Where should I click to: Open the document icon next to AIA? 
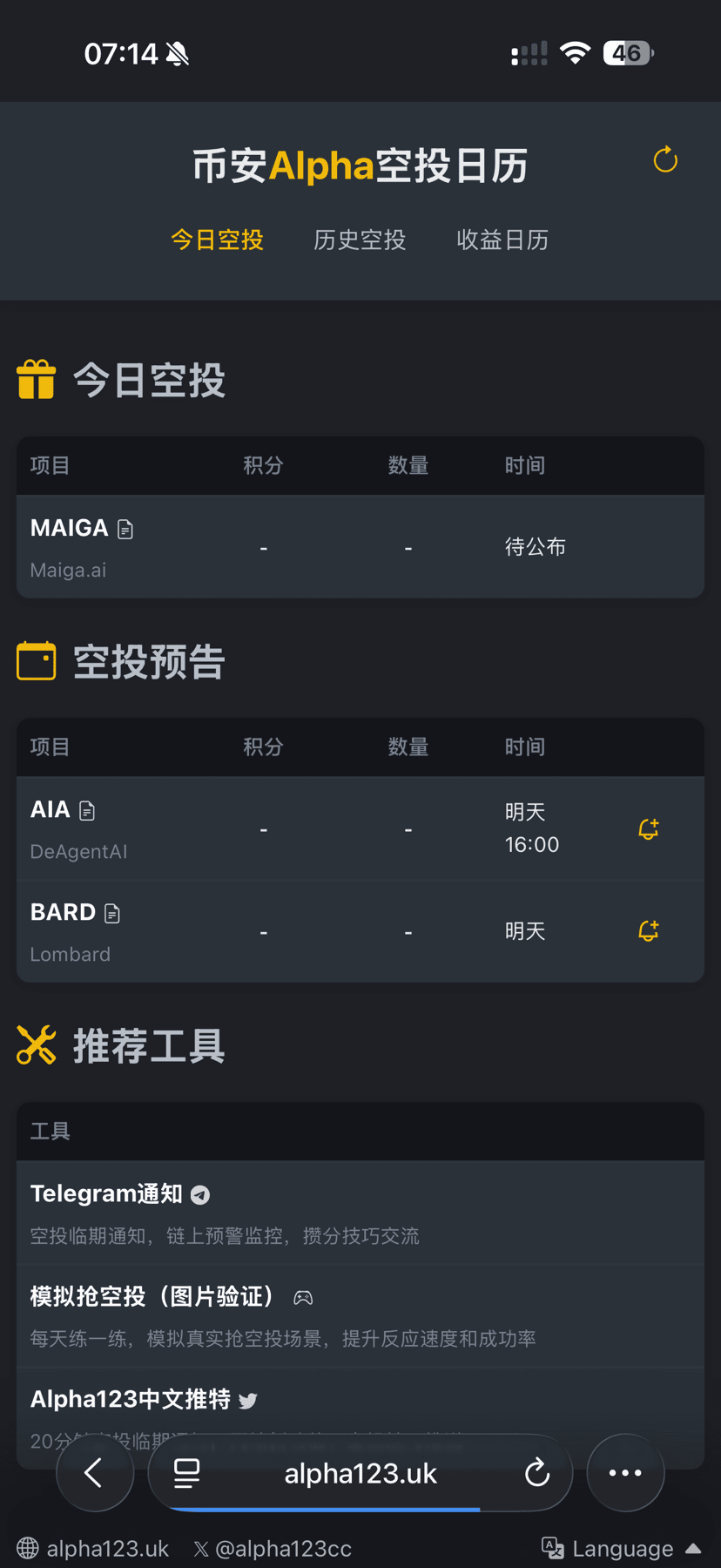point(87,811)
